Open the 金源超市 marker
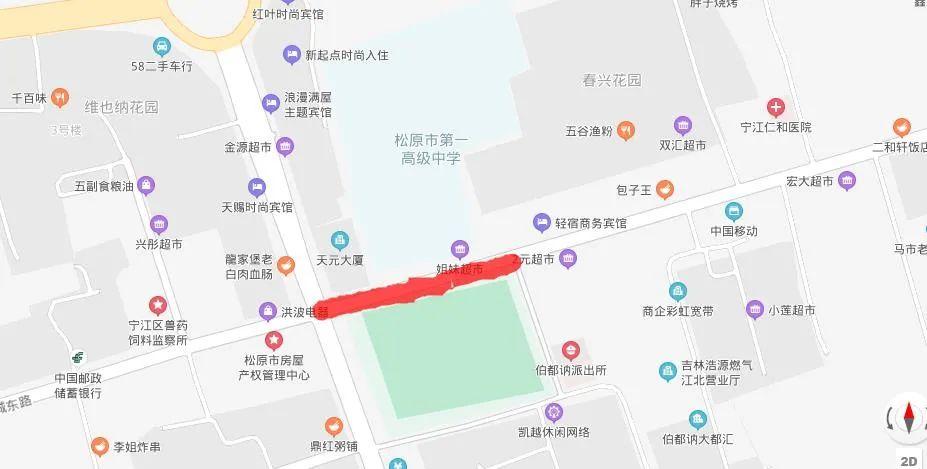 (286, 146)
